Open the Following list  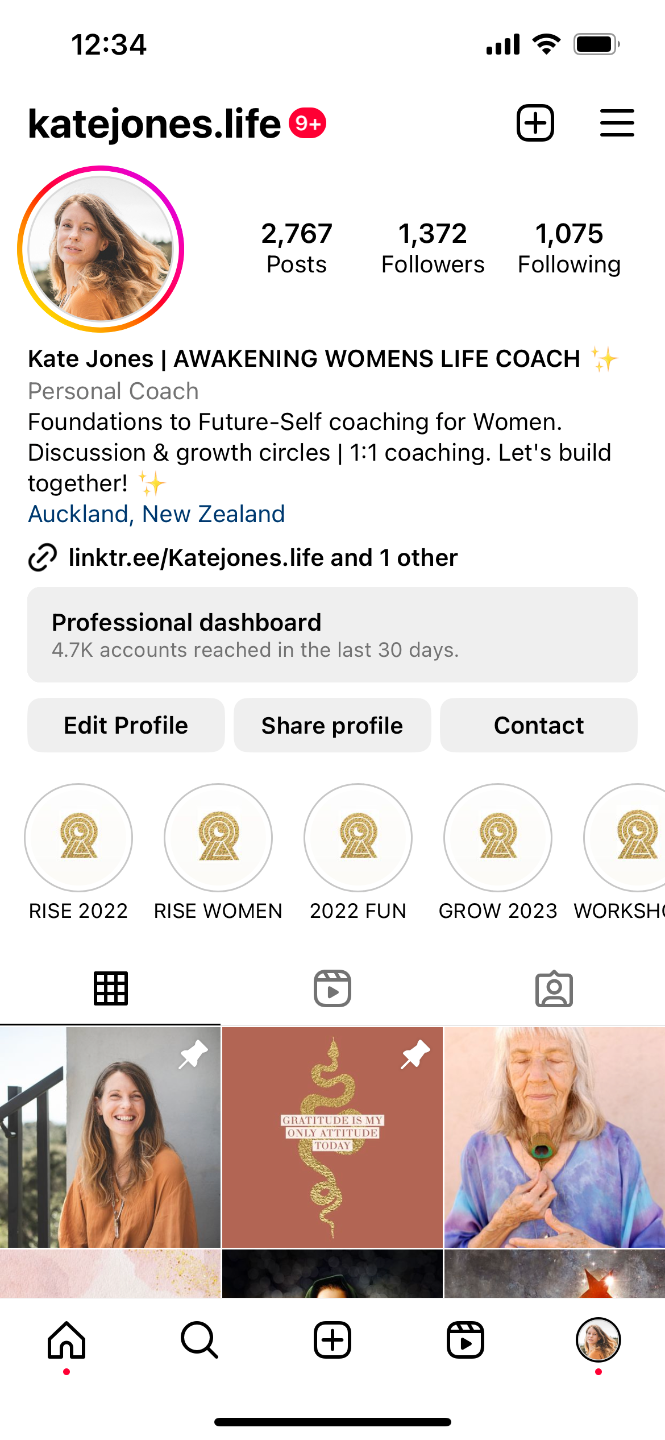click(568, 248)
